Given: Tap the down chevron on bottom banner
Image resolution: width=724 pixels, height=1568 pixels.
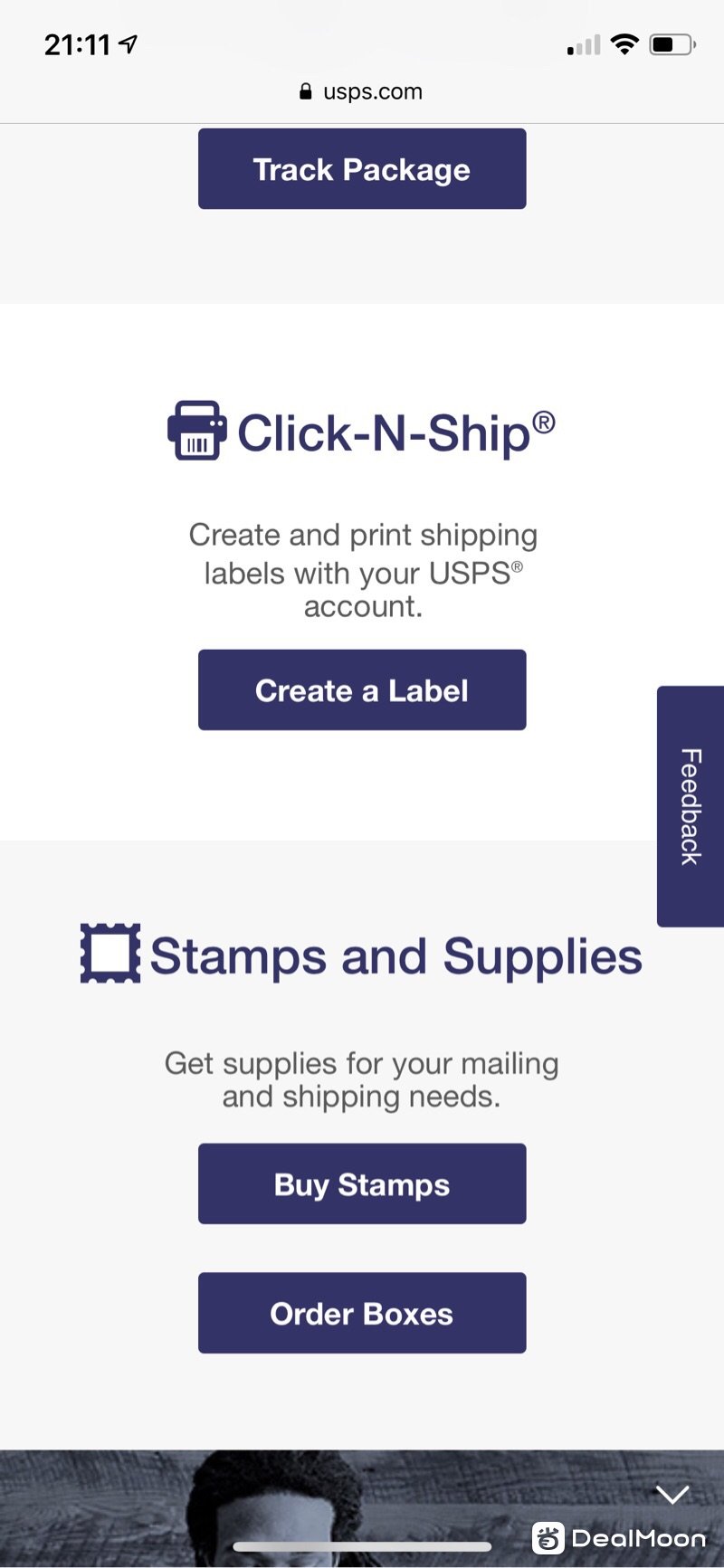Looking at the screenshot, I should (673, 1494).
